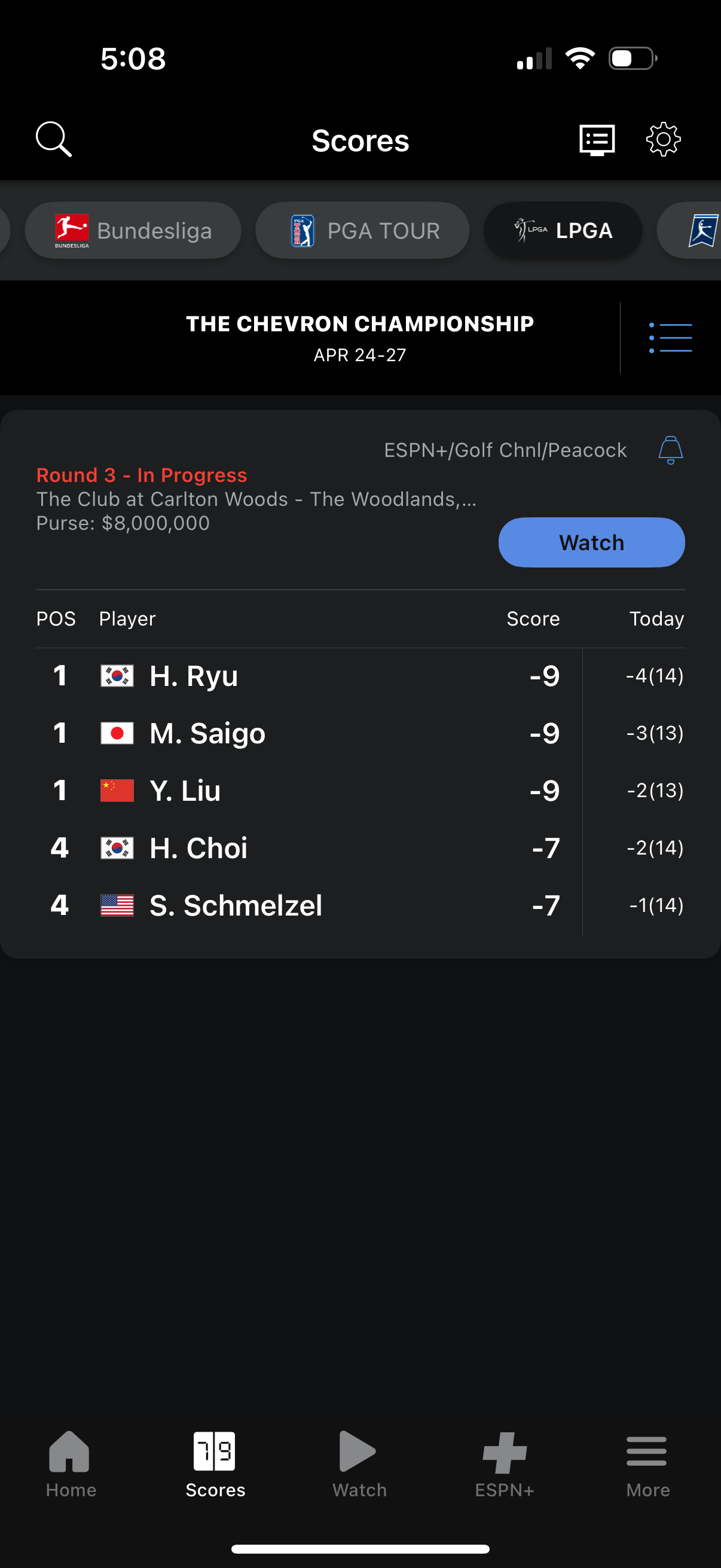Toggle the Bundesliga league chip

click(x=133, y=230)
